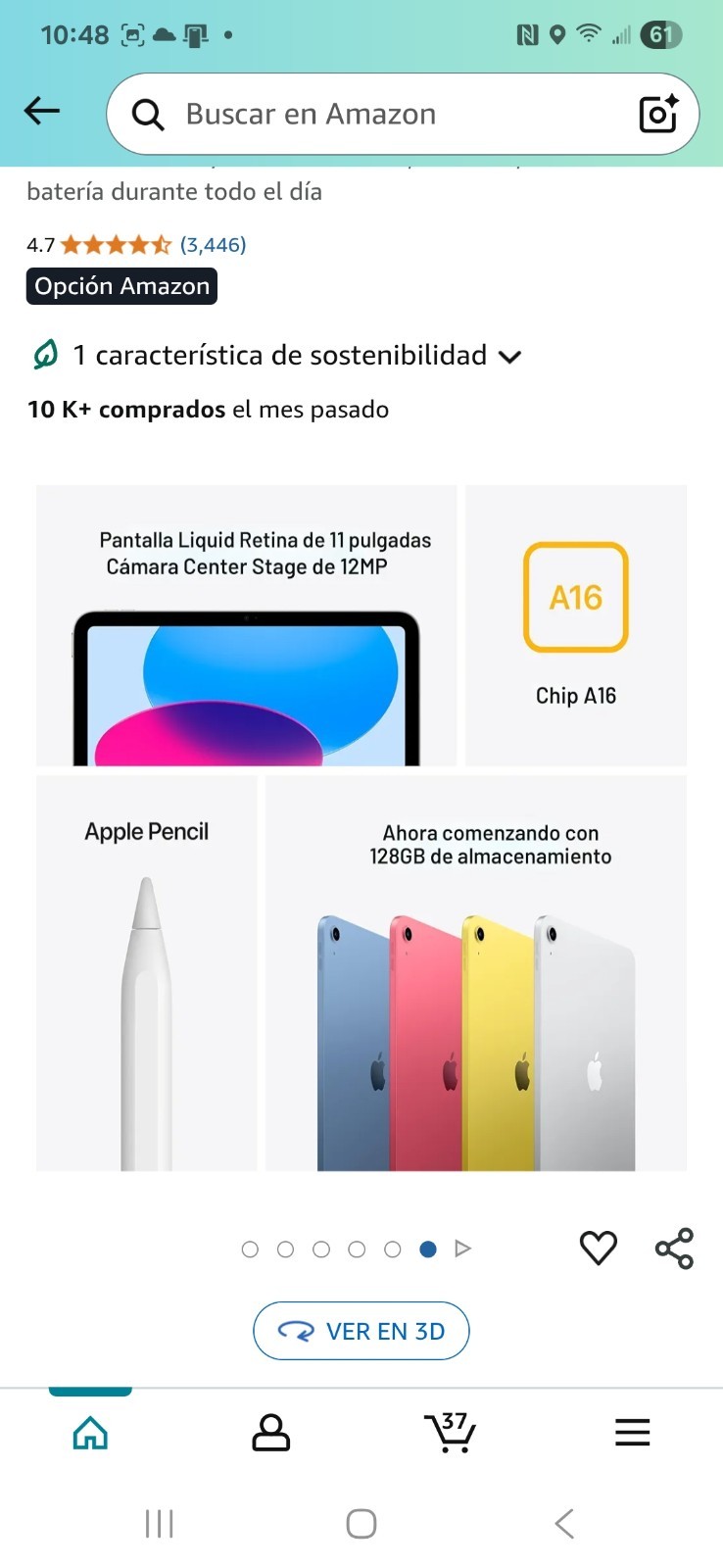Screen dimensions: 723x1568
Task: Open the iPad product image full screen
Action: 361,827
